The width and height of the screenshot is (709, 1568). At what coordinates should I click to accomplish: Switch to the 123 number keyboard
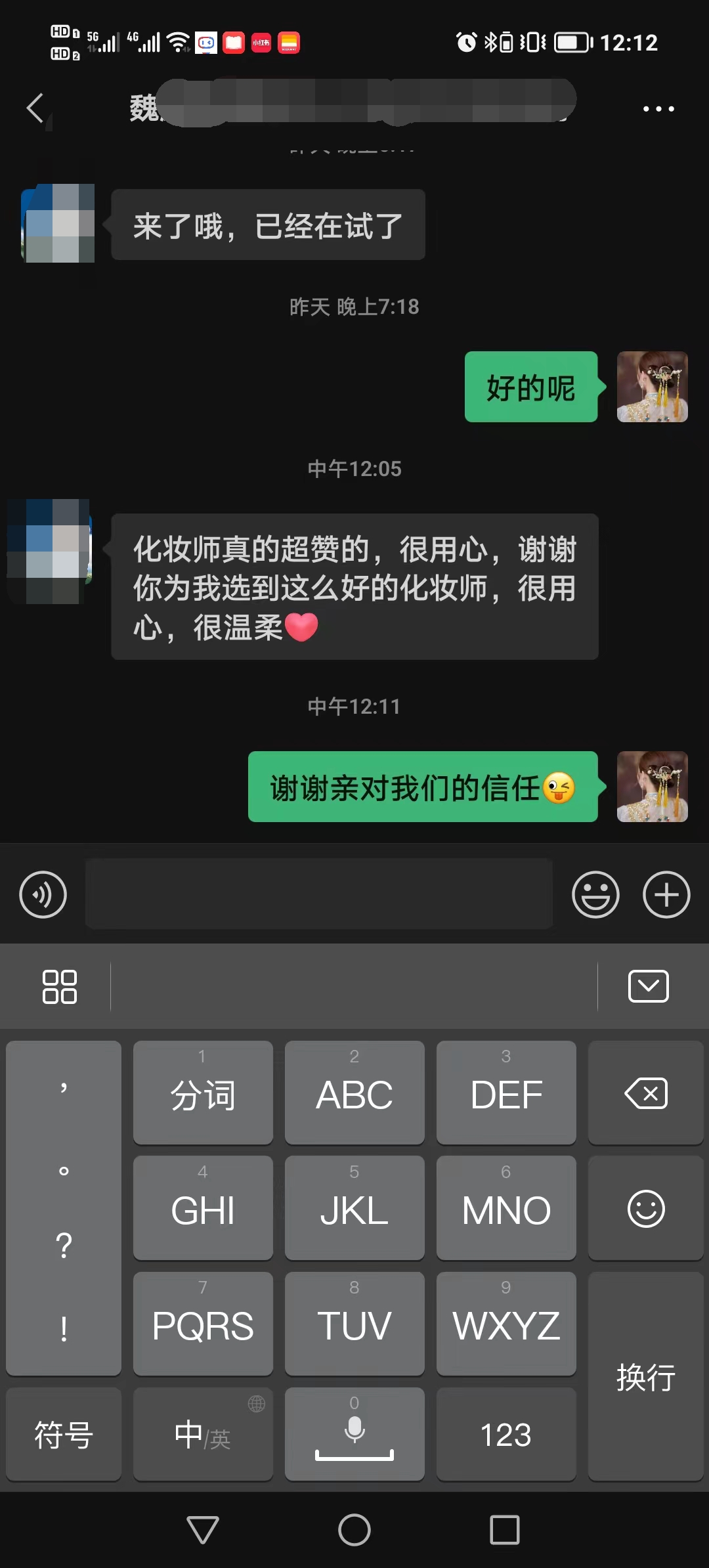click(x=506, y=1434)
